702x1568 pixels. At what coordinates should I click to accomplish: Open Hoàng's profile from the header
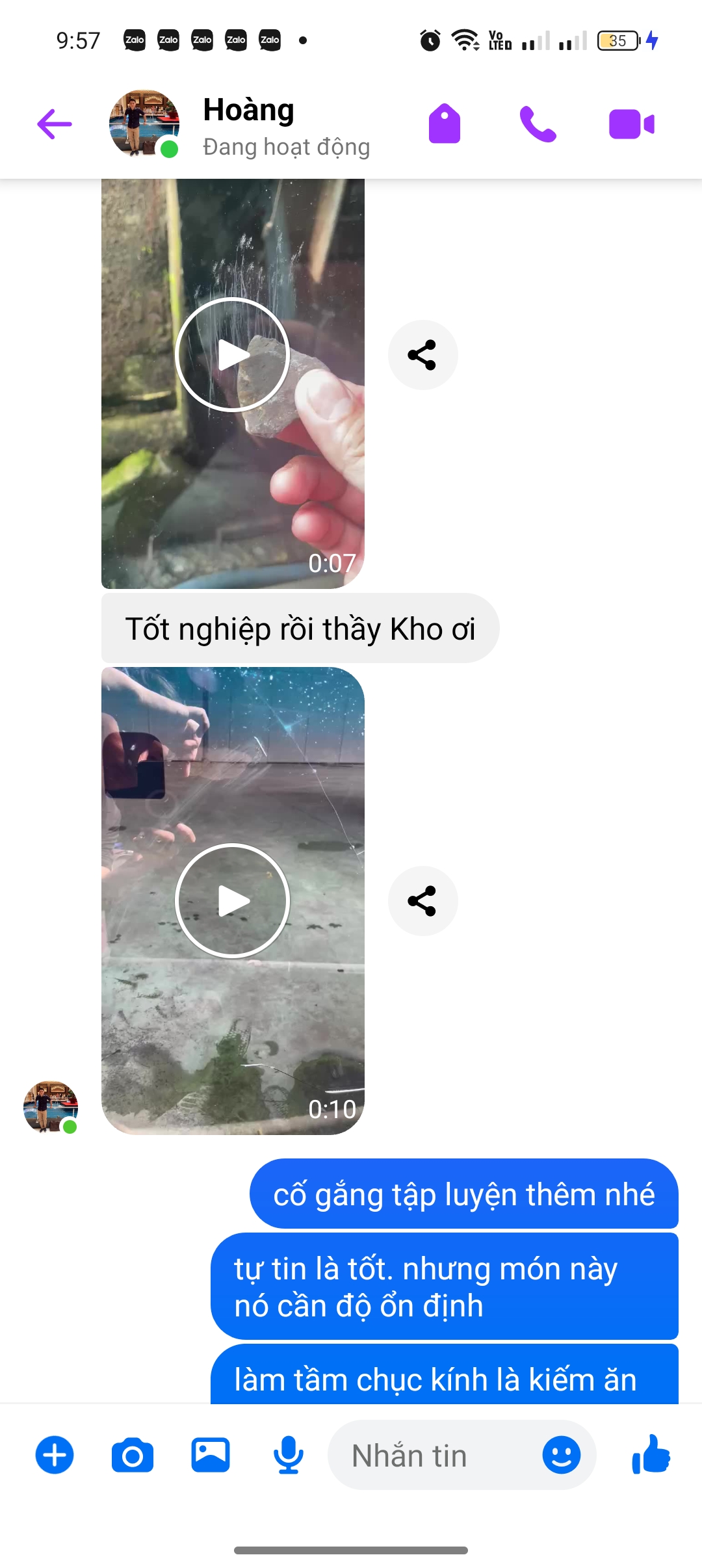(248, 125)
